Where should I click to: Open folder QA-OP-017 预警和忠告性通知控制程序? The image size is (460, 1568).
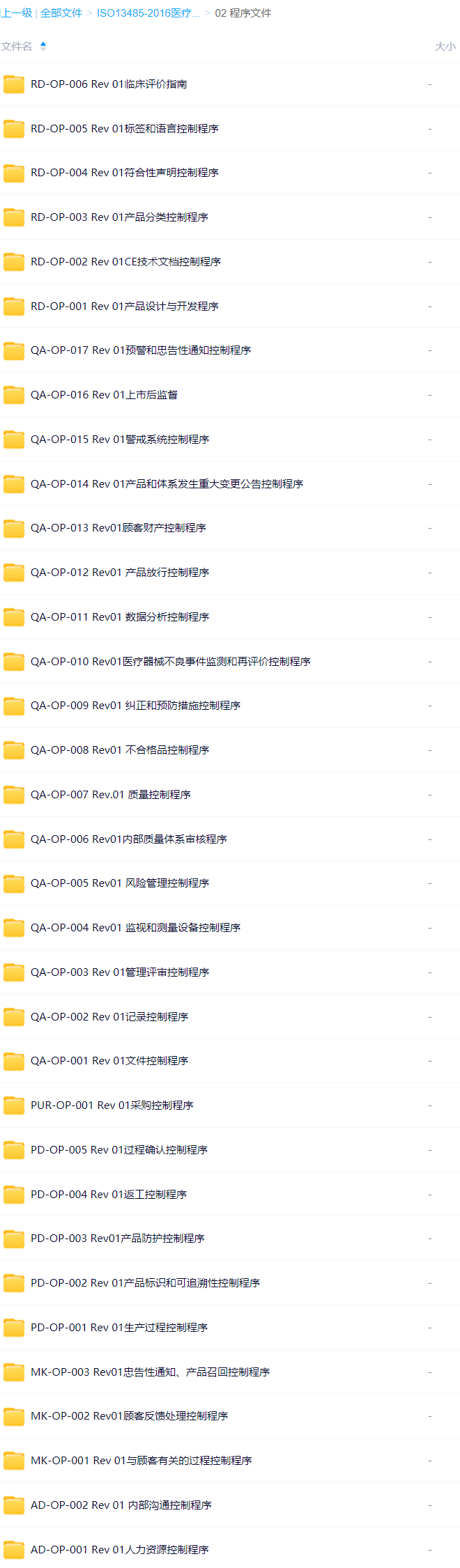tap(140, 350)
